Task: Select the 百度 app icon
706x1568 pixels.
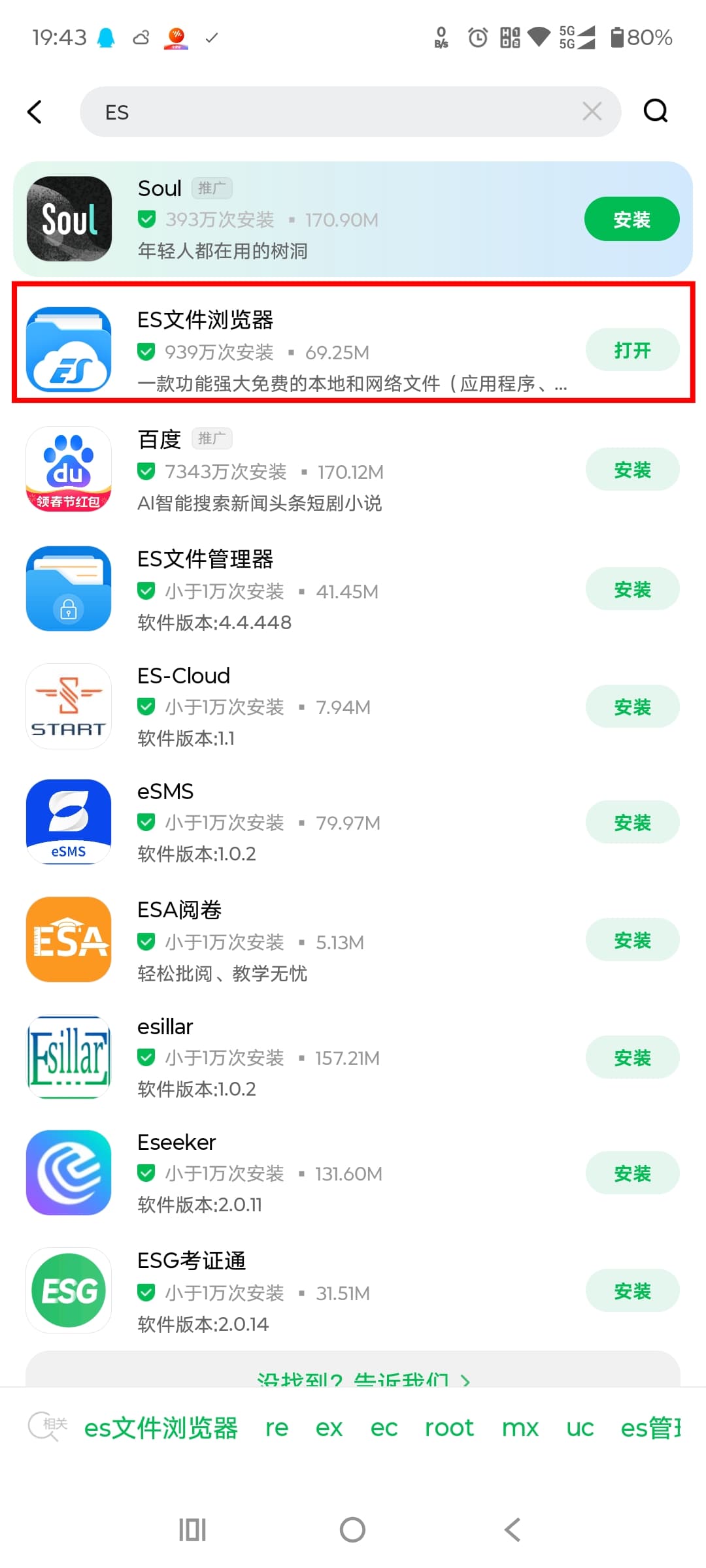Action: point(68,469)
